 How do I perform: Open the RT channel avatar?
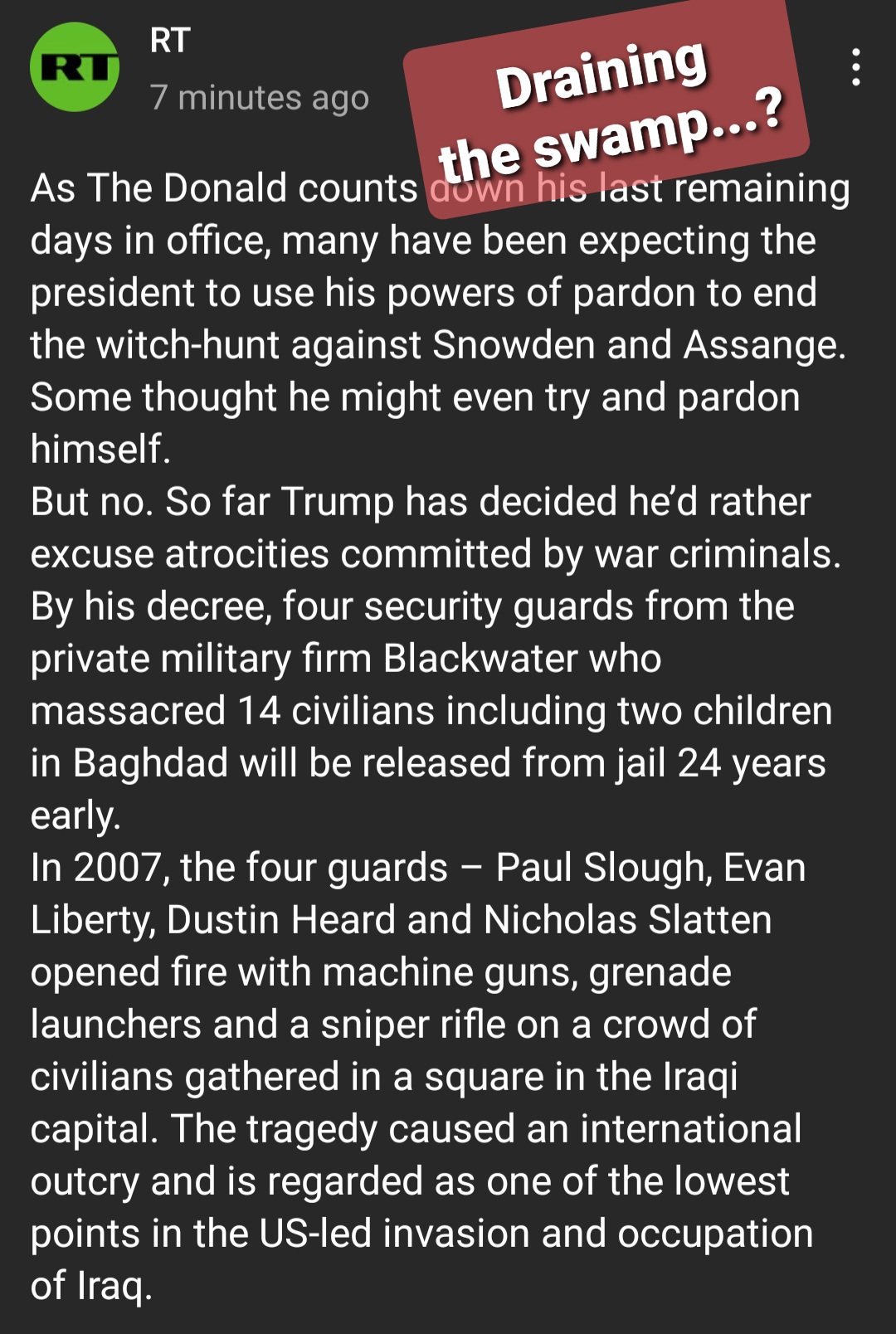click(75, 68)
